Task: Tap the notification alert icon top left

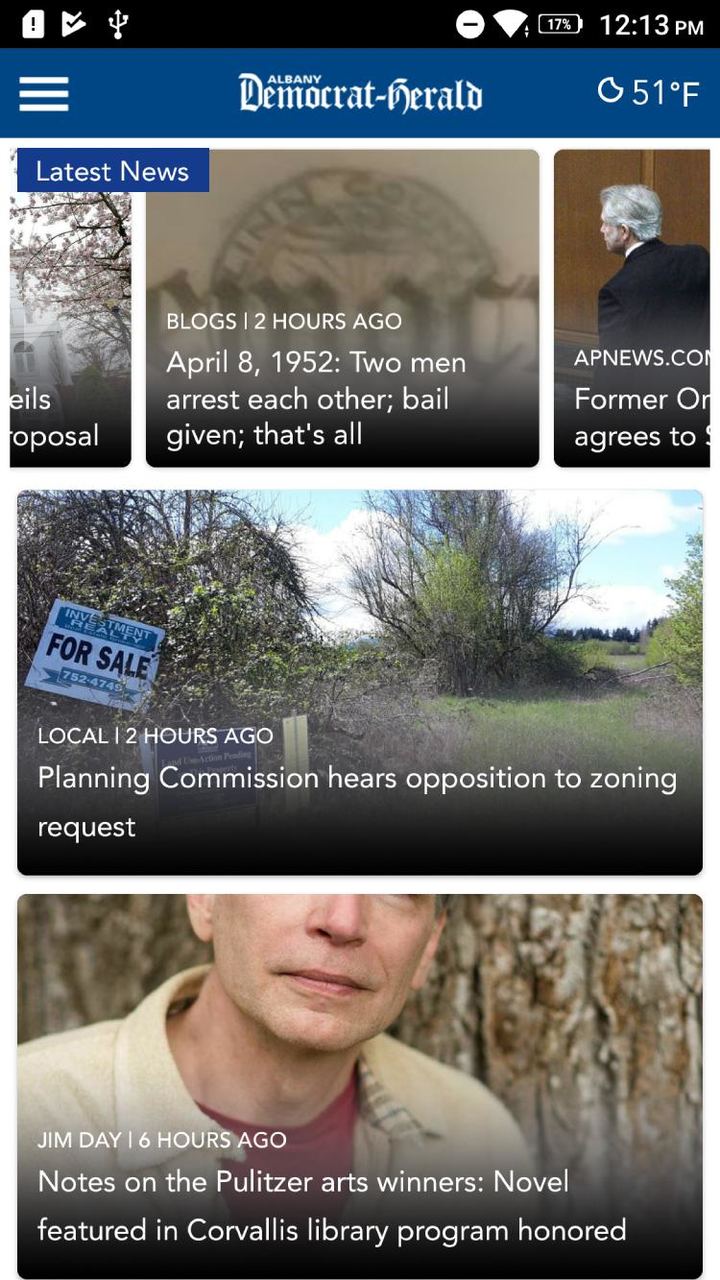Action: [x=29, y=20]
